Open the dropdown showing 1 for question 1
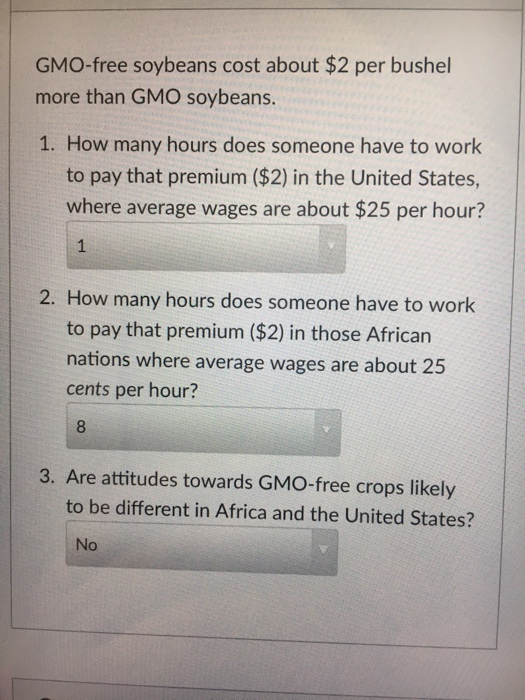The width and height of the screenshot is (525, 700). pos(206,248)
